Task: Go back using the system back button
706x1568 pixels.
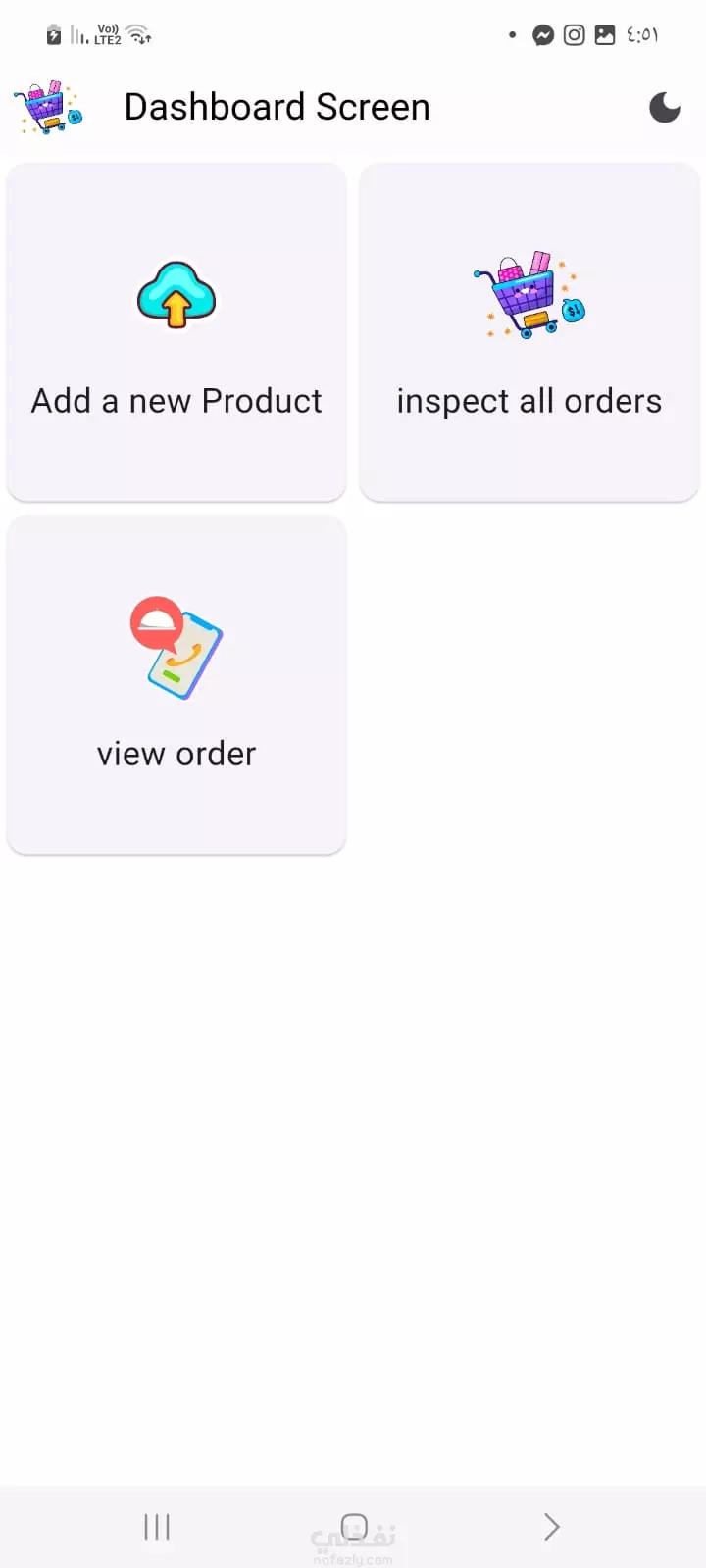Action: (551, 1526)
